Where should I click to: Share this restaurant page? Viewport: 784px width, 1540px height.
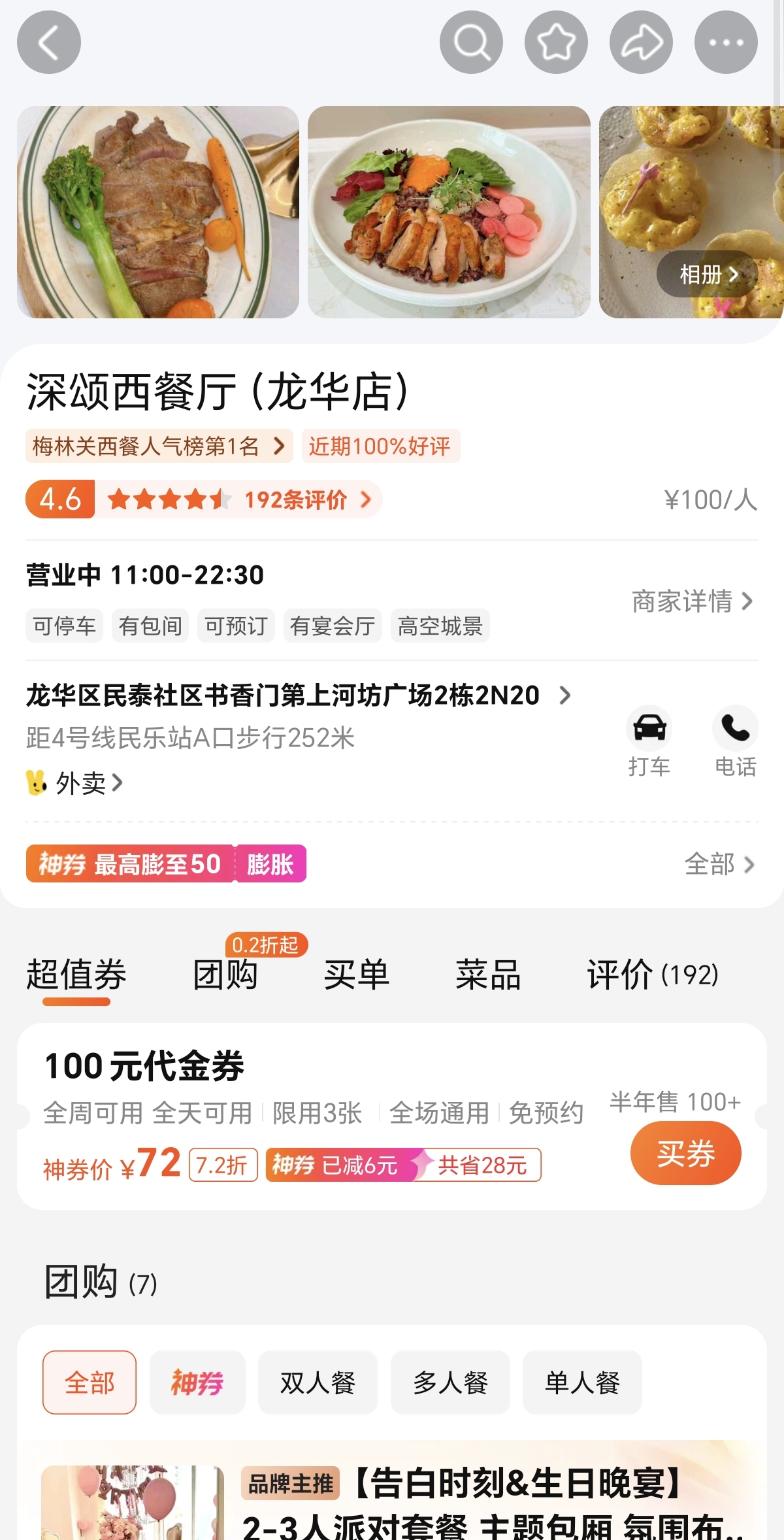(x=641, y=42)
